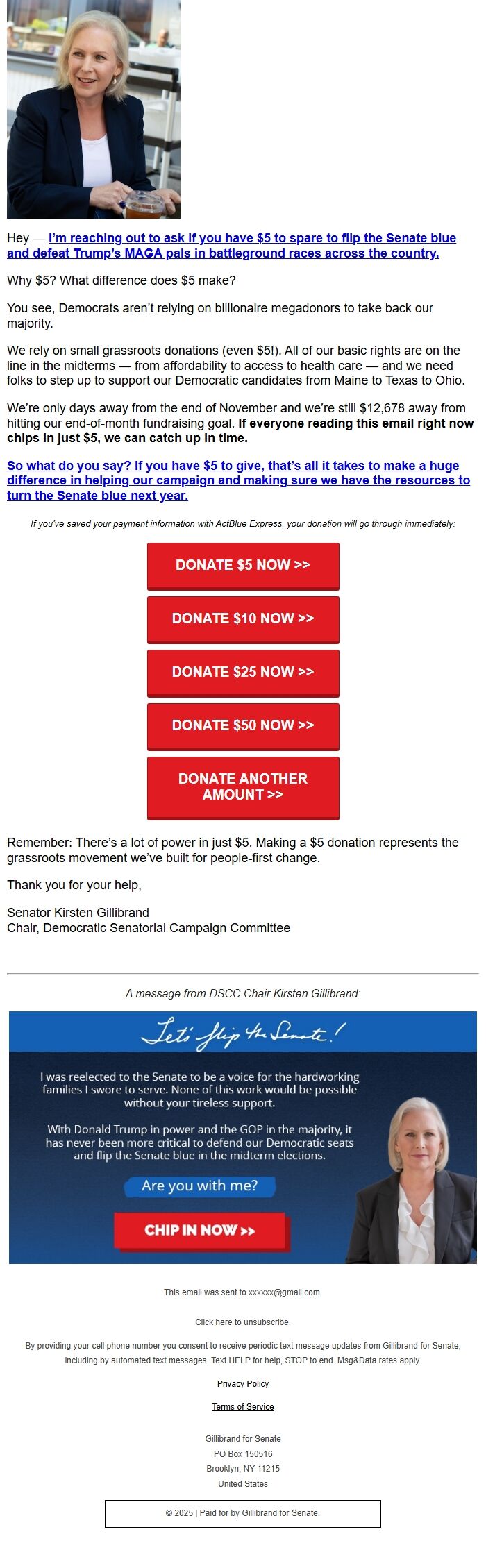
Task: View the Terms of Service
Action: [243, 1407]
